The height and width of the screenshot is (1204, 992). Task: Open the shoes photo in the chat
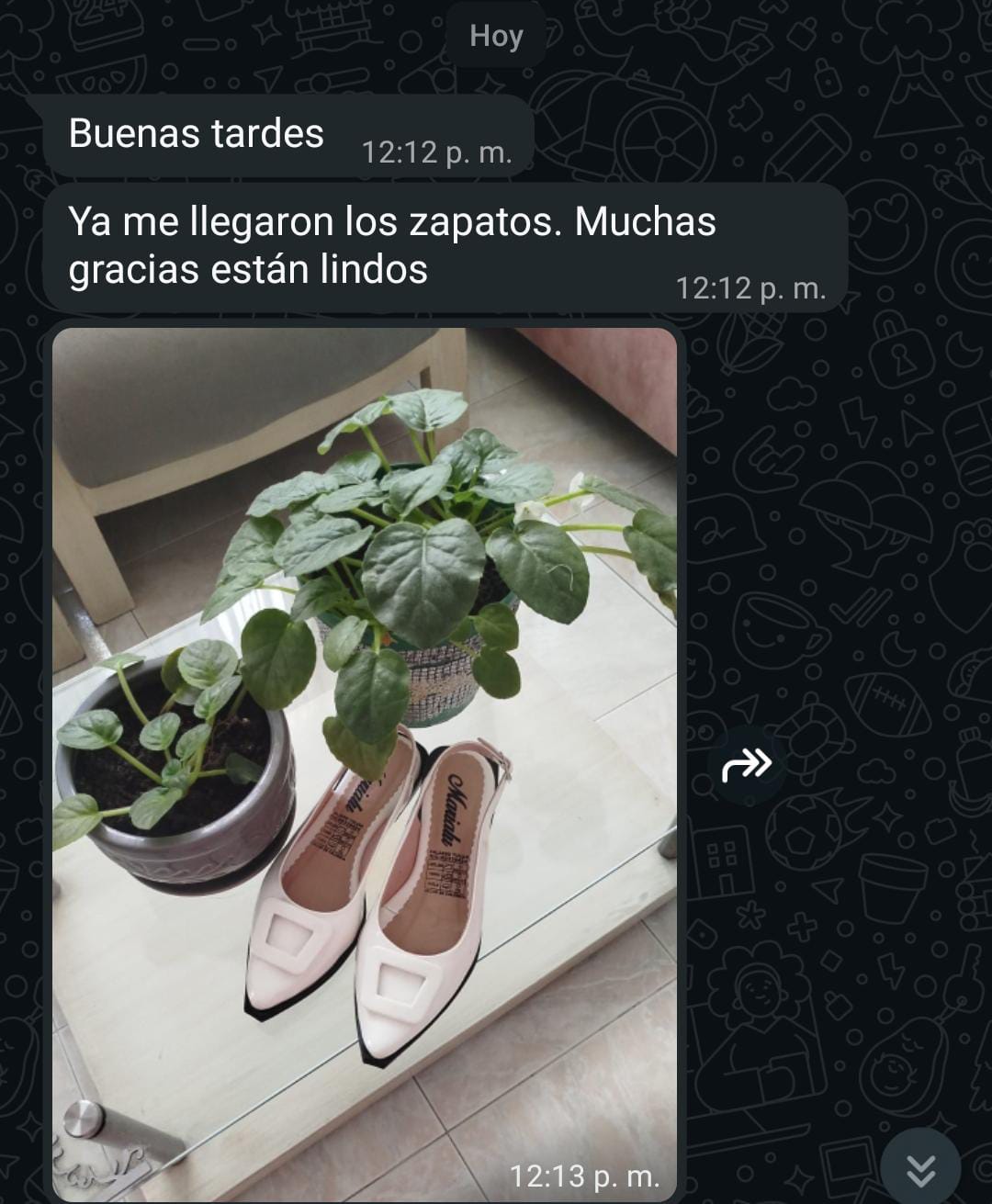click(365, 762)
